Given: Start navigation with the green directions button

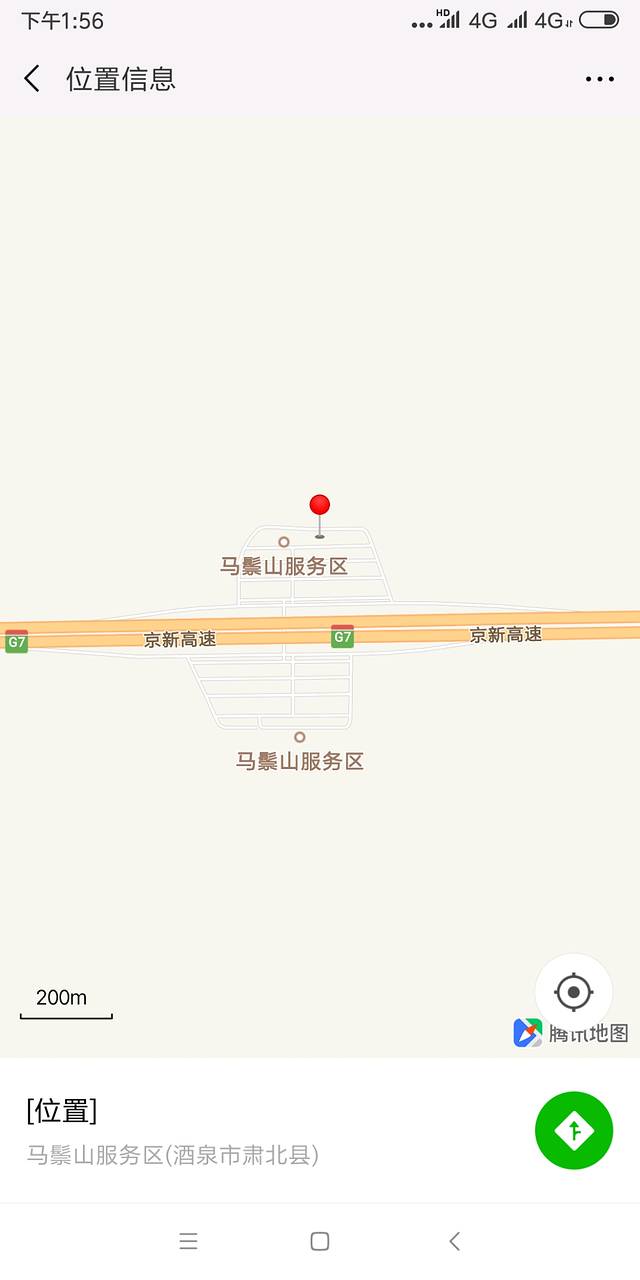Looking at the screenshot, I should (x=574, y=1130).
